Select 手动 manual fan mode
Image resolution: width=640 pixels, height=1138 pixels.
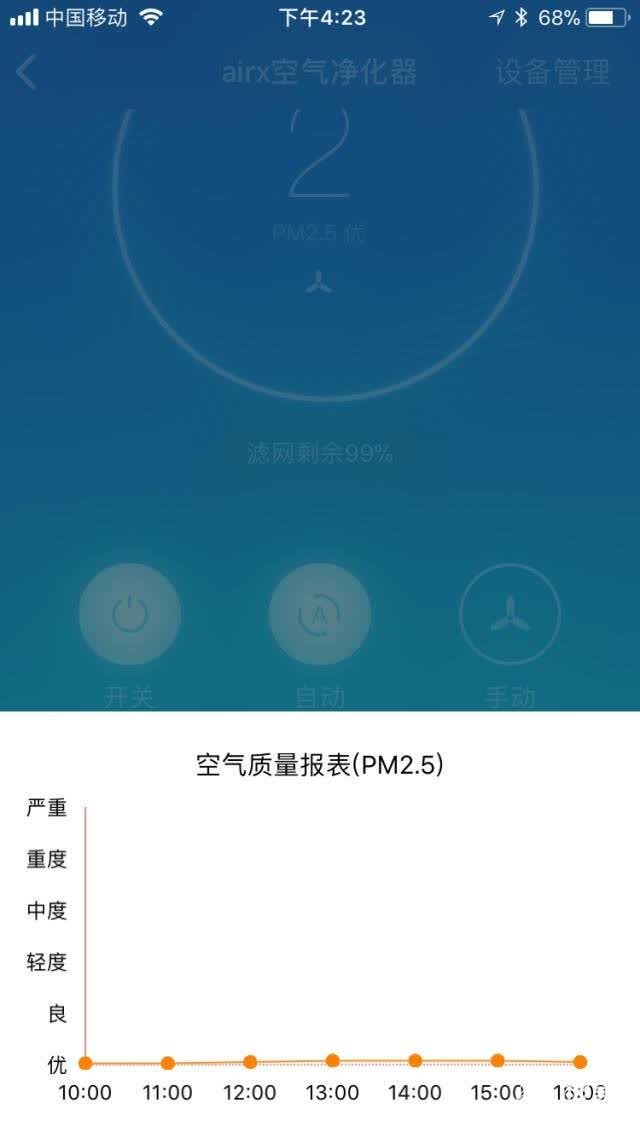510,614
